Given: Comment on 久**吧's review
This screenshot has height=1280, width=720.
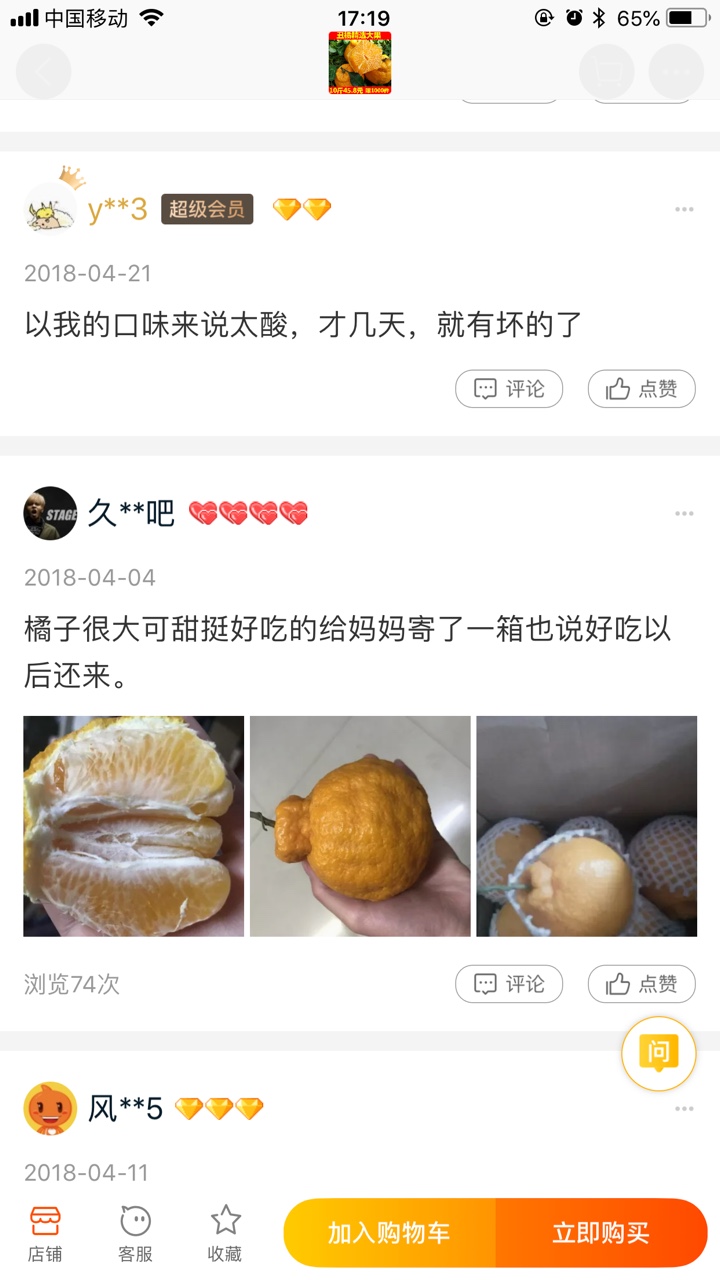Looking at the screenshot, I should point(509,984).
